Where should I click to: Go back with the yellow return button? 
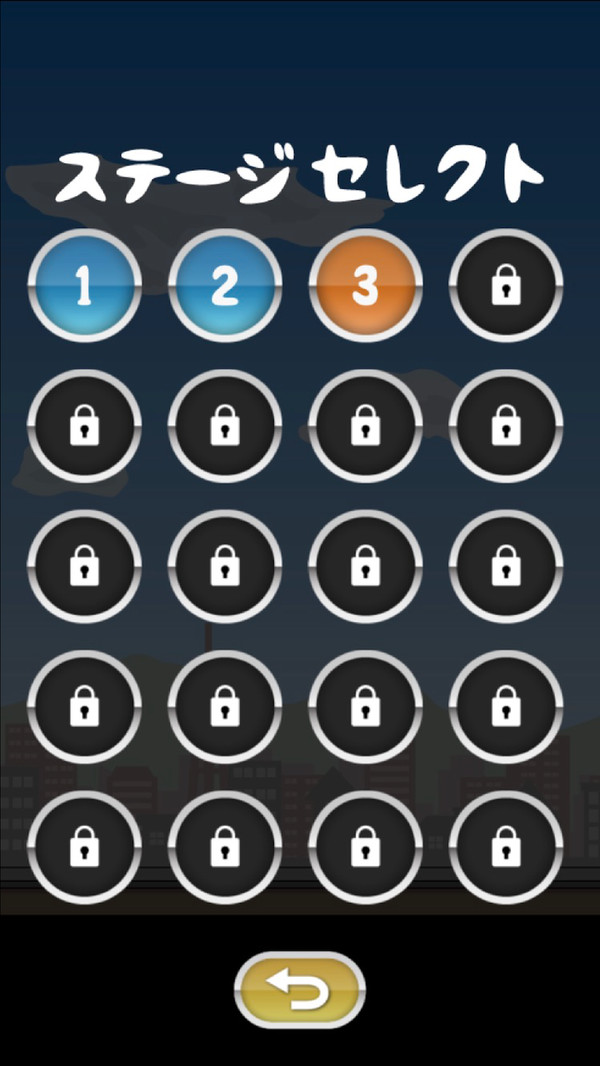pos(300,989)
